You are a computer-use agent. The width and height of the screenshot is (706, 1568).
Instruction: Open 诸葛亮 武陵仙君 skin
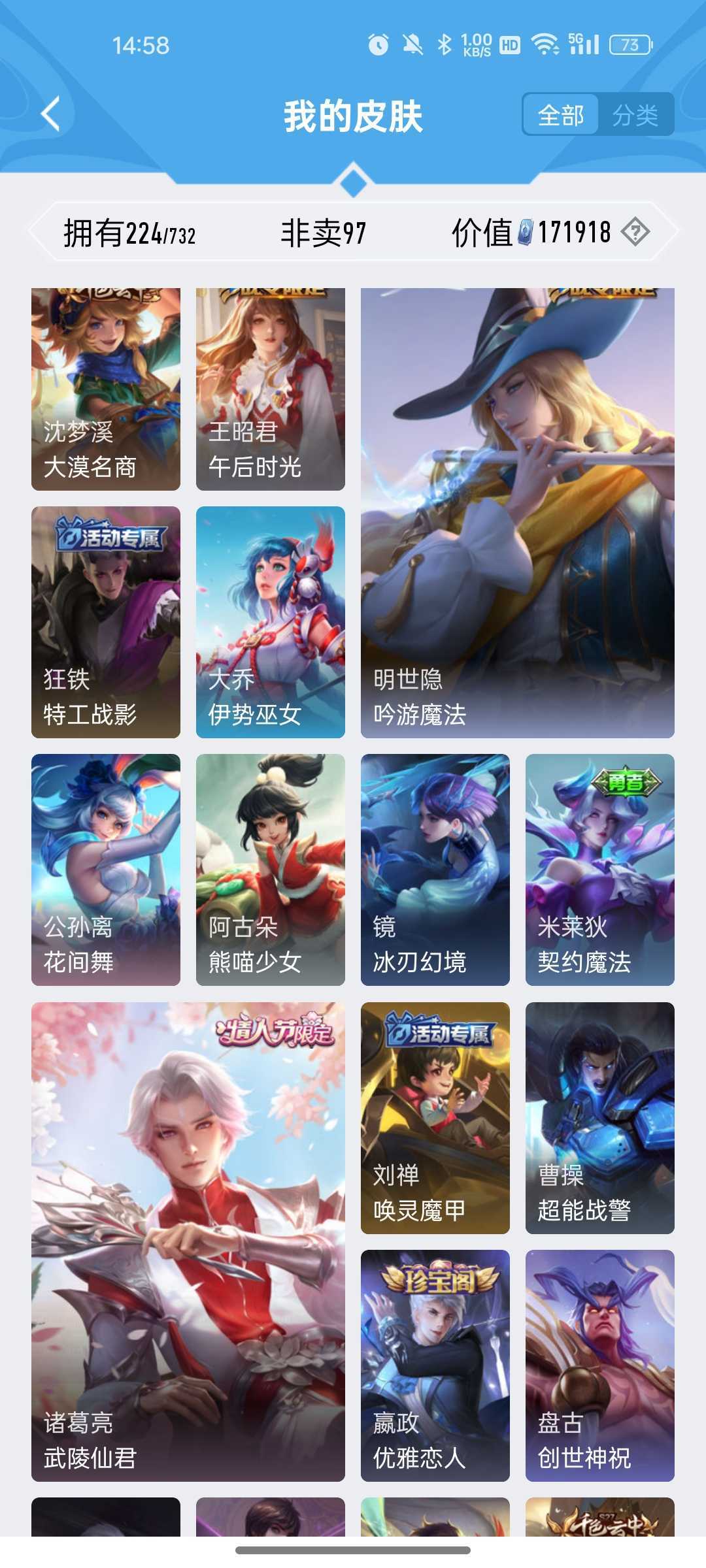coord(188,1241)
